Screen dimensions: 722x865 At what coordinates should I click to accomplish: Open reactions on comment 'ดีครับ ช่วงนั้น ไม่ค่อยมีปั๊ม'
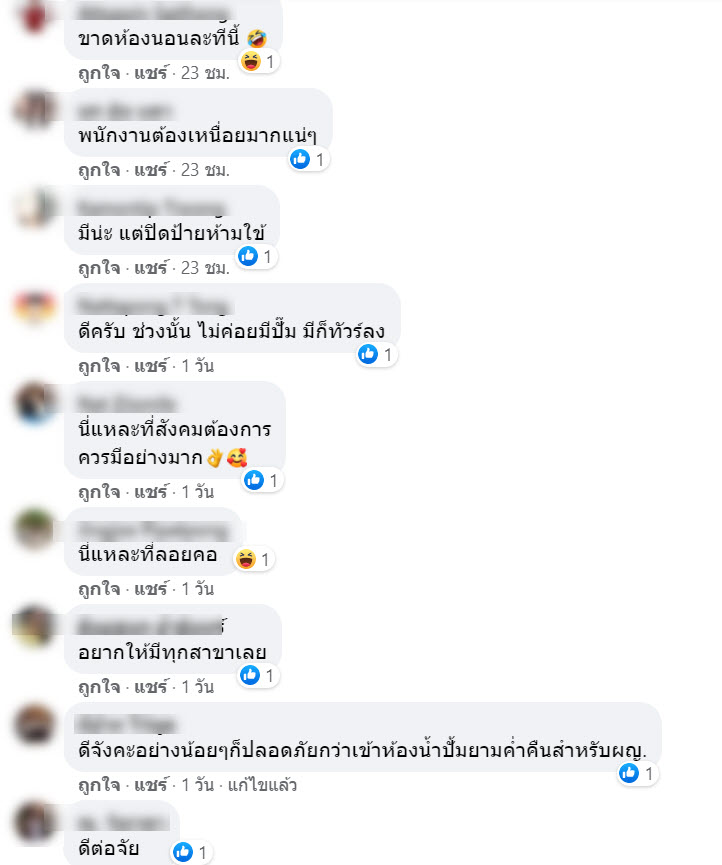click(377, 353)
